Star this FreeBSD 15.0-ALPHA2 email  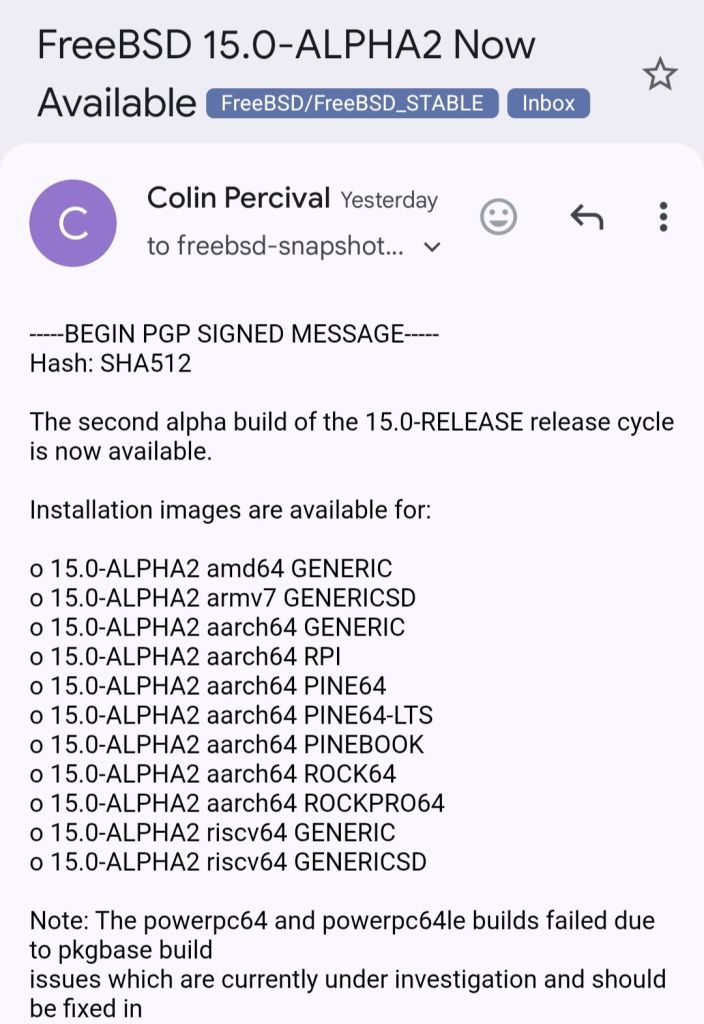tap(660, 75)
